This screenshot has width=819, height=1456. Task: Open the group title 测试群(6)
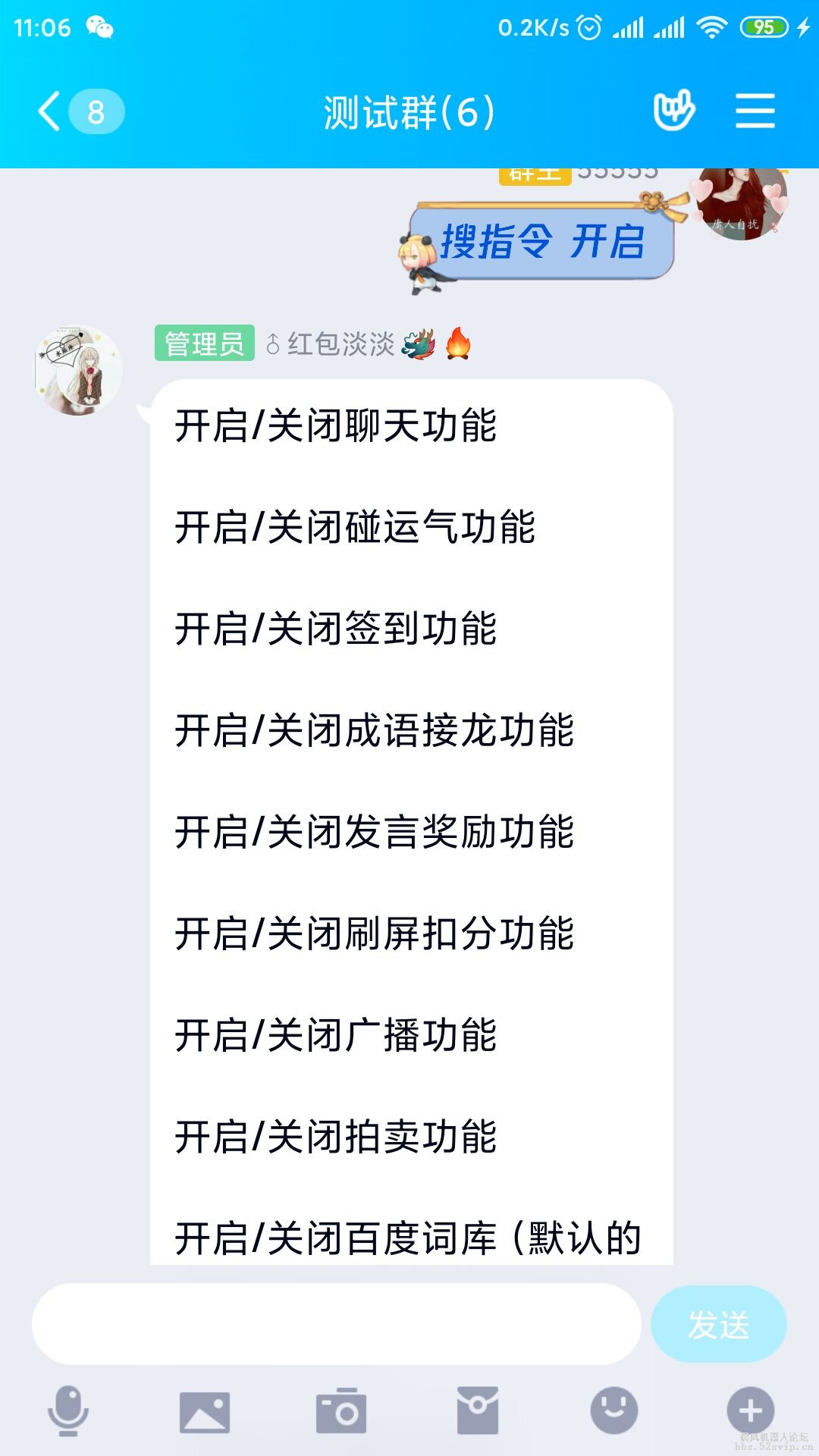pyautogui.click(x=409, y=110)
